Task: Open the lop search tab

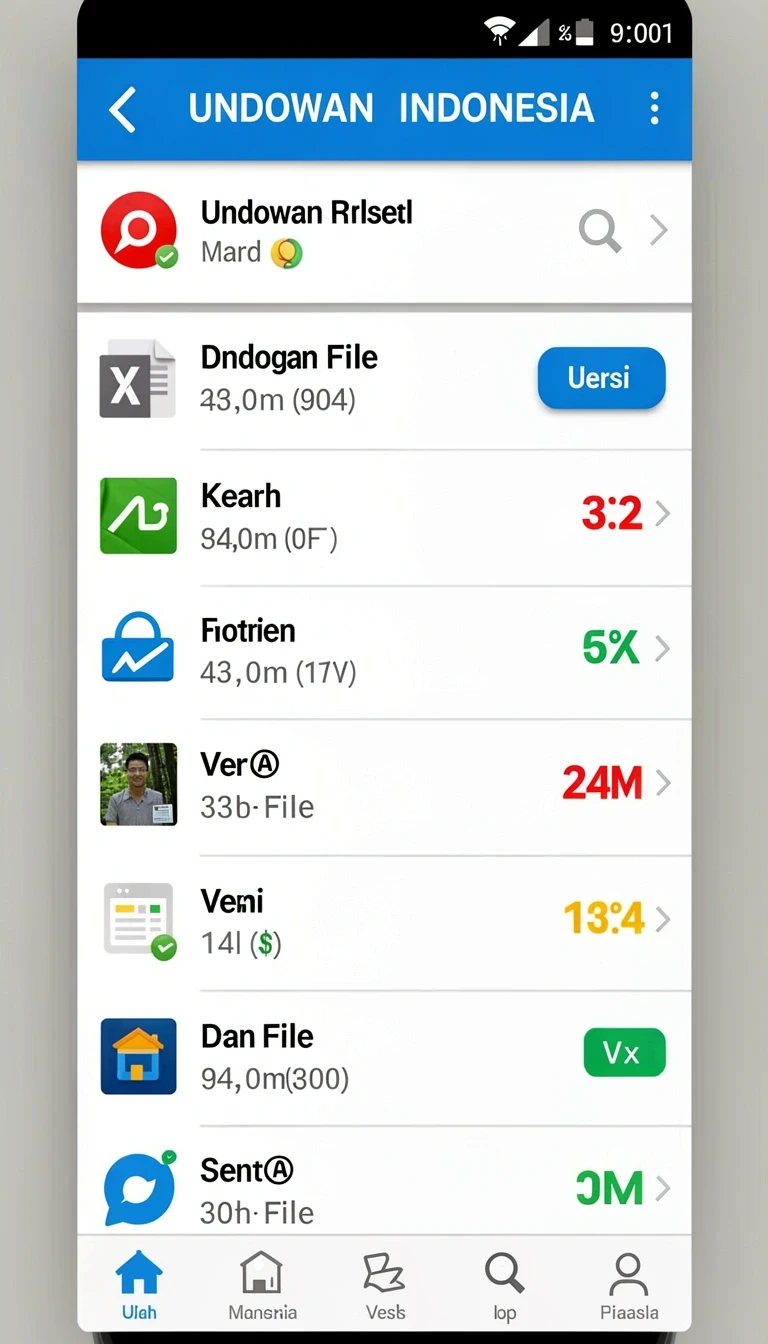Action: [x=505, y=1284]
